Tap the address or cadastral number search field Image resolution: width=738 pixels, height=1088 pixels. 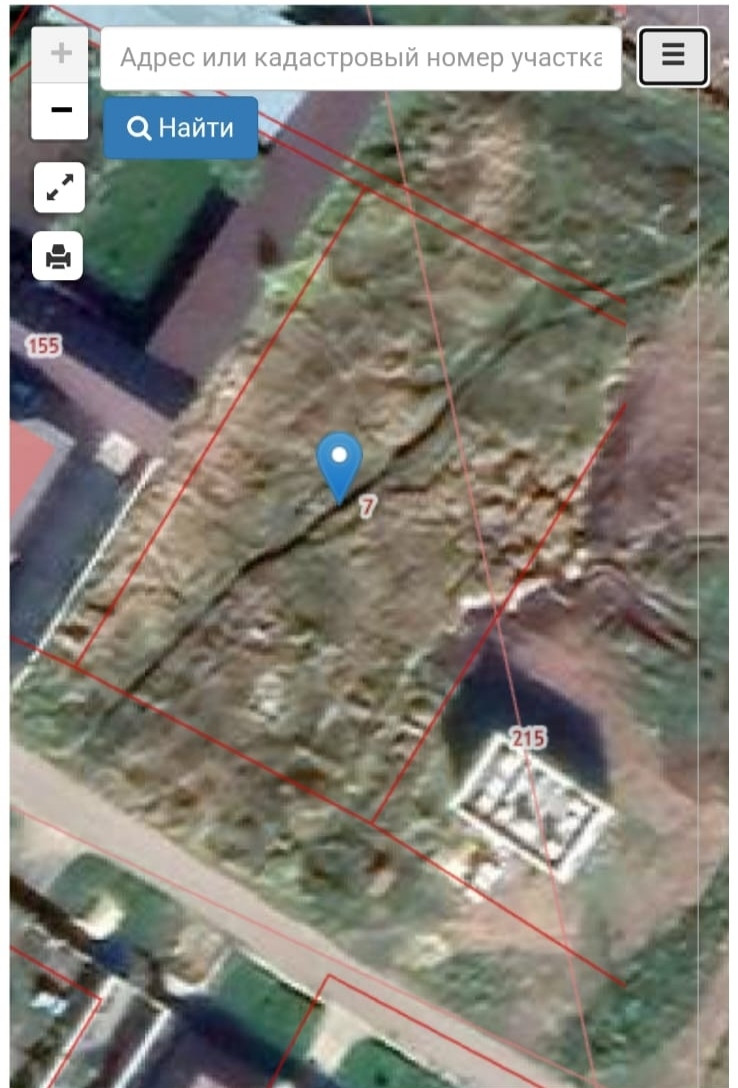click(361, 58)
